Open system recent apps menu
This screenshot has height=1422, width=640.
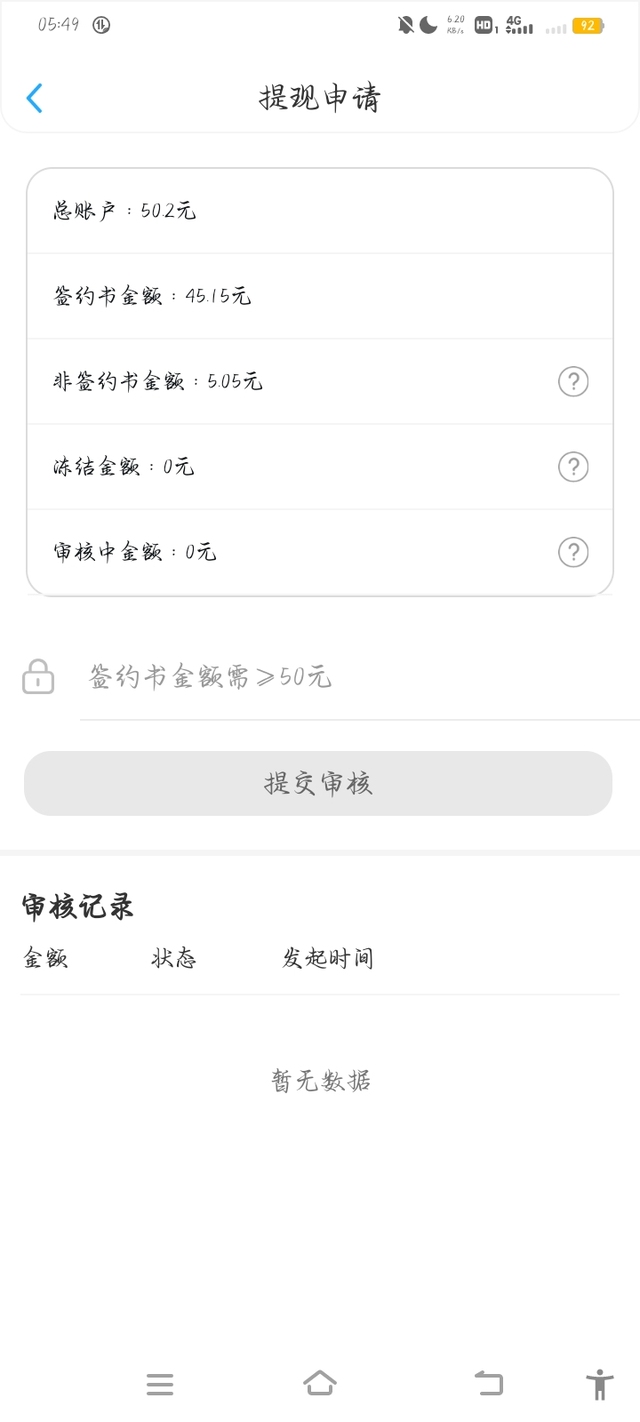pyautogui.click(x=160, y=1384)
